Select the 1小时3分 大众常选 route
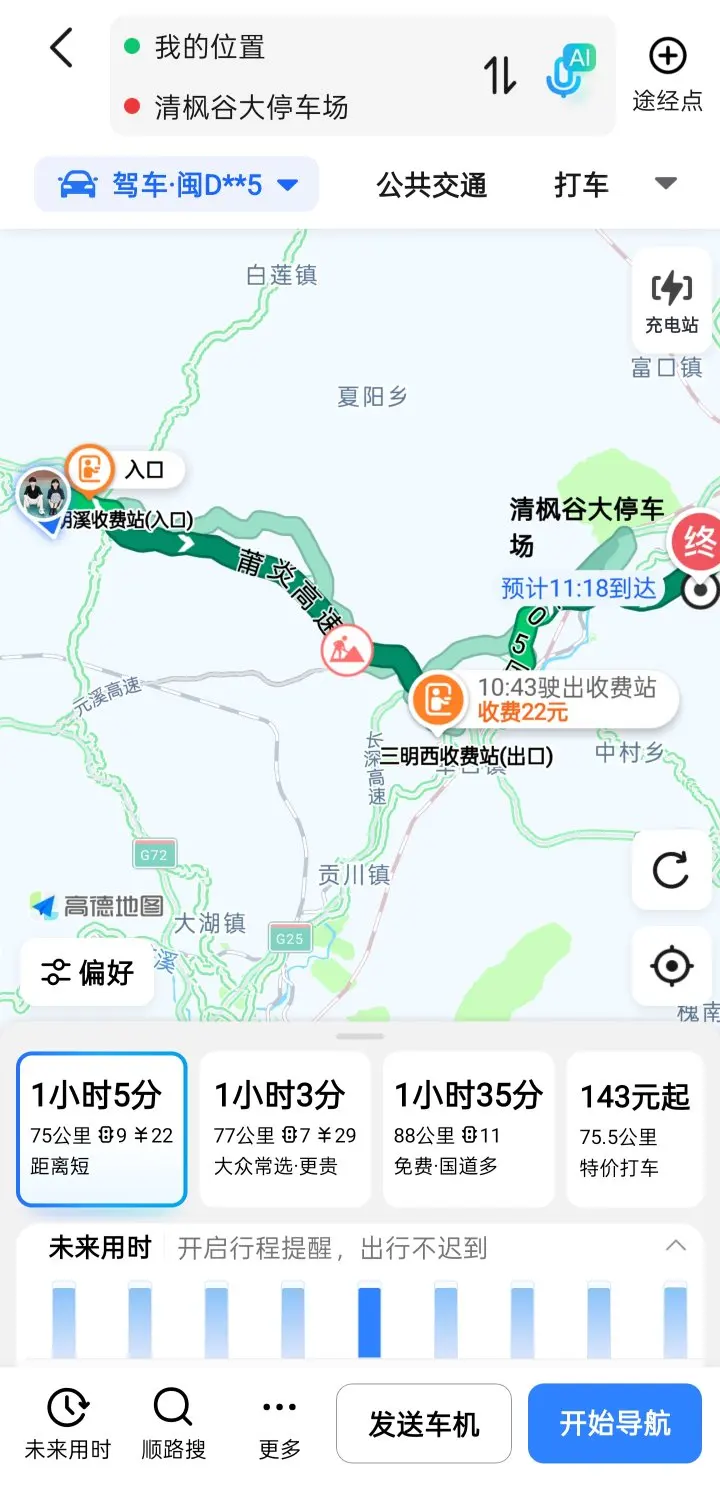The image size is (720, 1496). [x=285, y=1128]
